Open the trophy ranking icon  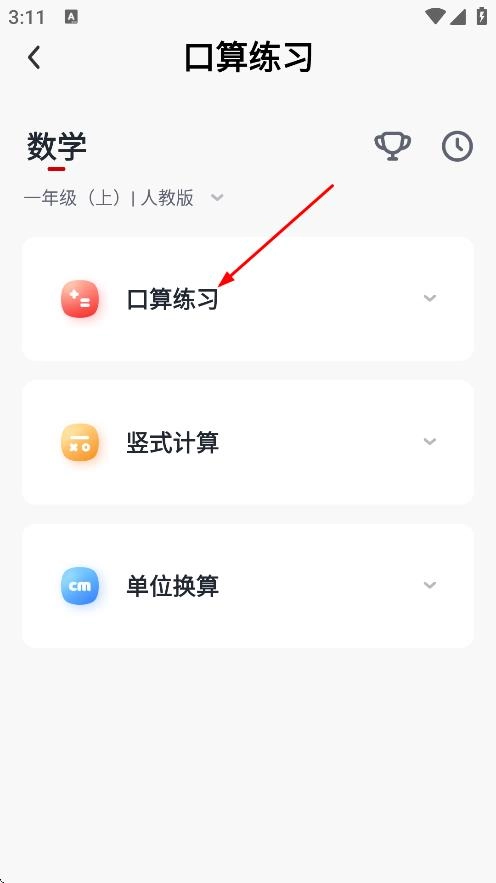click(392, 146)
